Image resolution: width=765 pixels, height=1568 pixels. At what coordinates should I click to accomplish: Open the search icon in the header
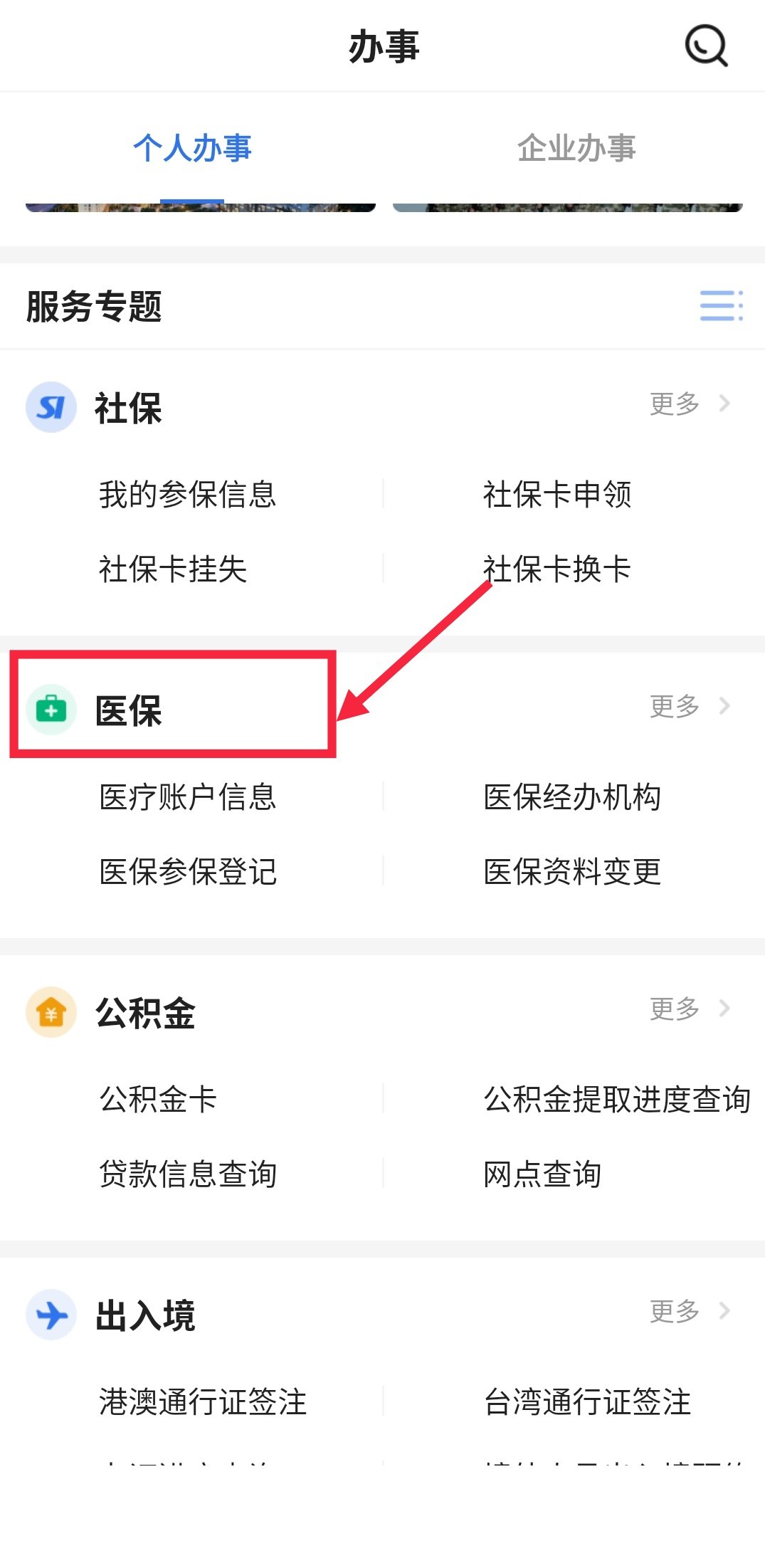click(706, 46)
